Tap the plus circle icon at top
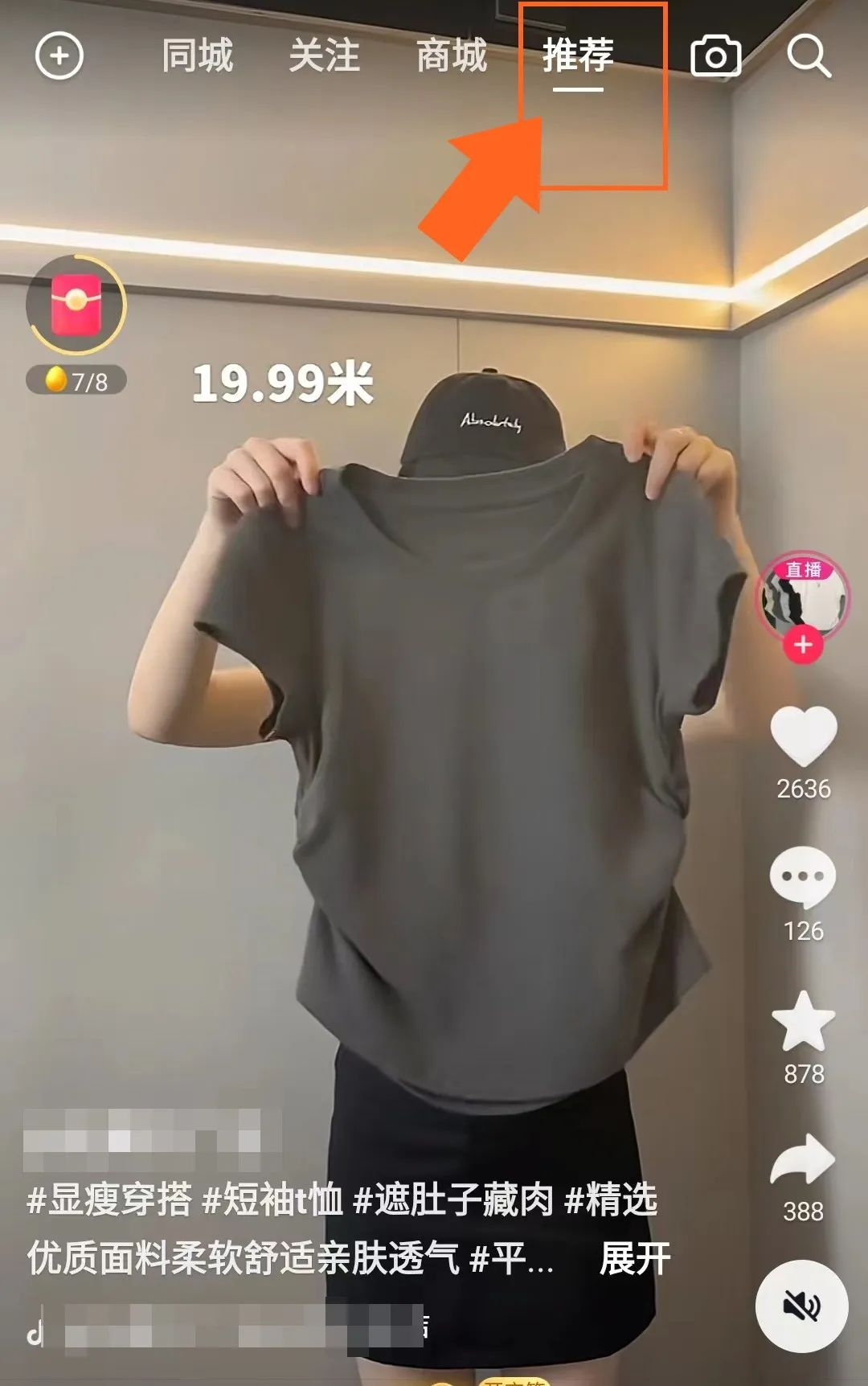868x1386 pixels. pyautogui.click(x=59, y=56)
